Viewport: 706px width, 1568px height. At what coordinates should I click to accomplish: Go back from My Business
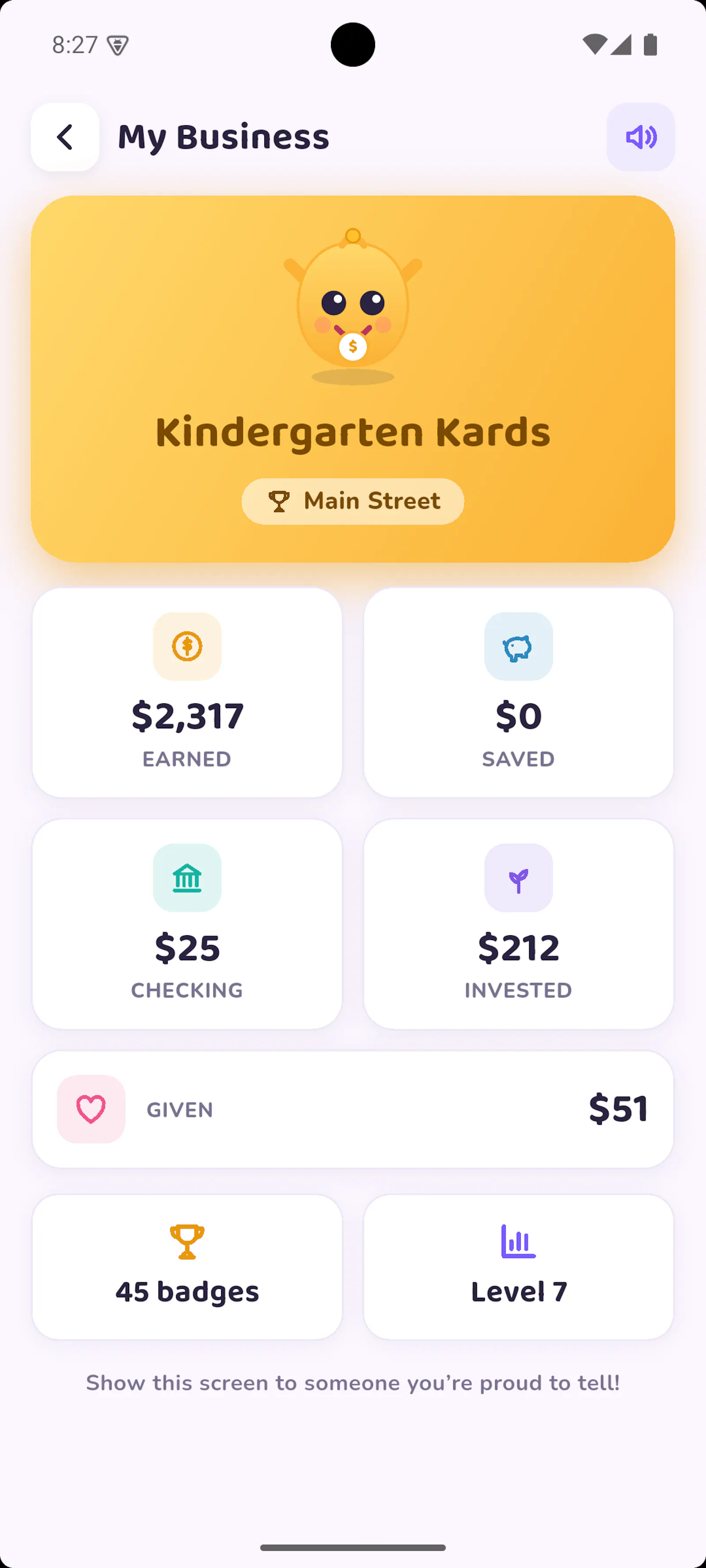64,137
